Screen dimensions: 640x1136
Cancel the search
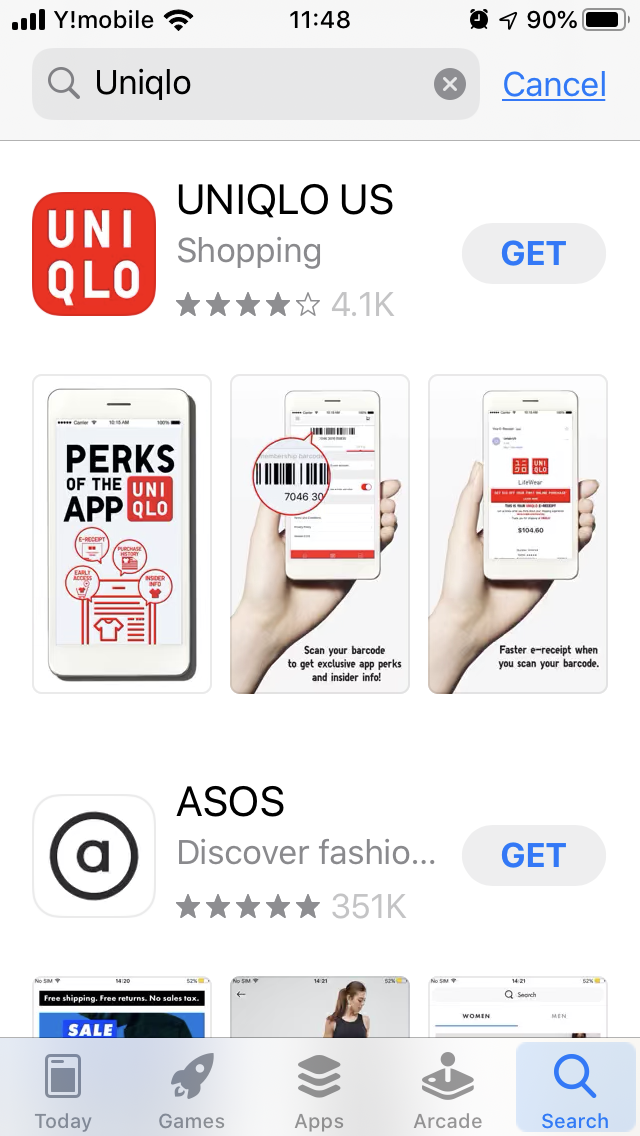(x=554, y=84)
